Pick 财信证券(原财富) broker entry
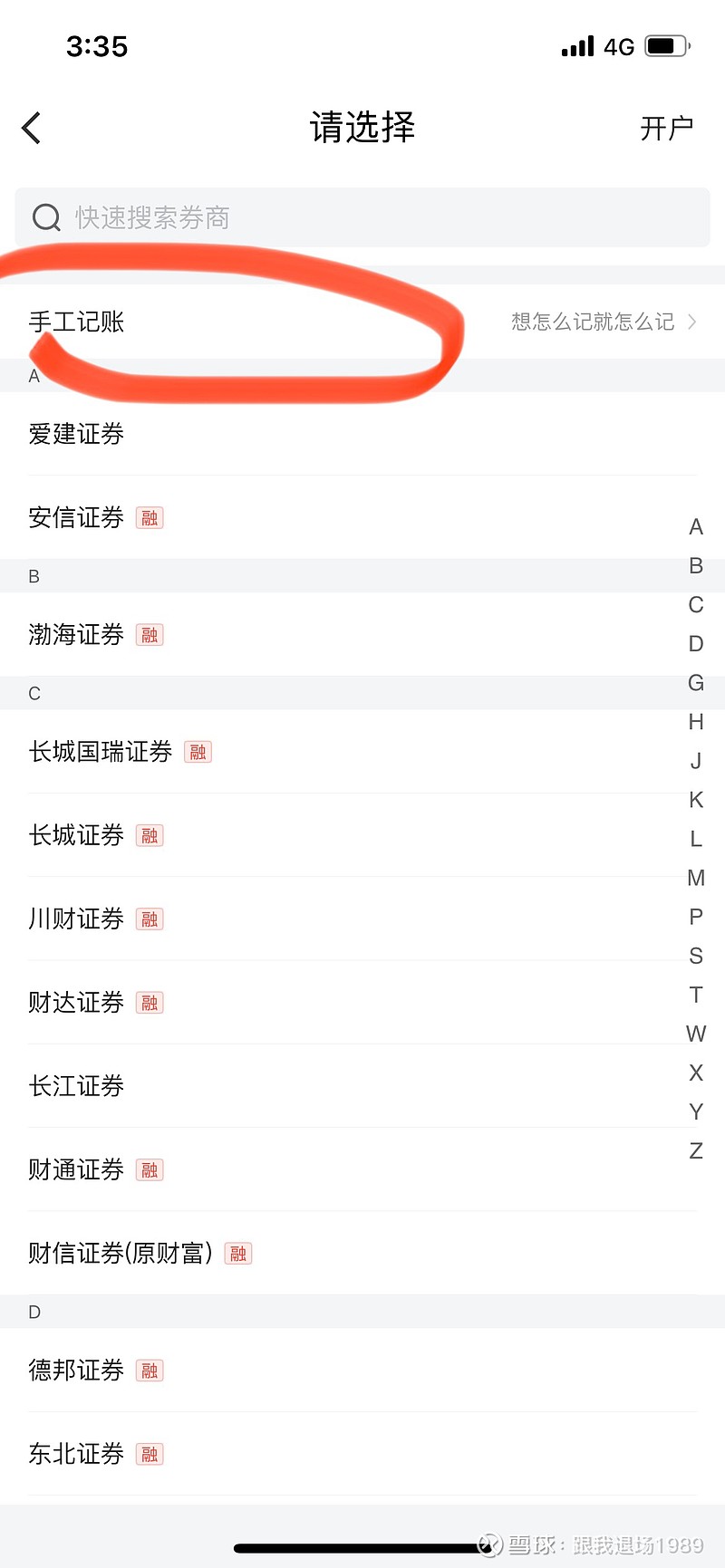The width and height of the screenshot is (725, 1568). [118, 1253]
